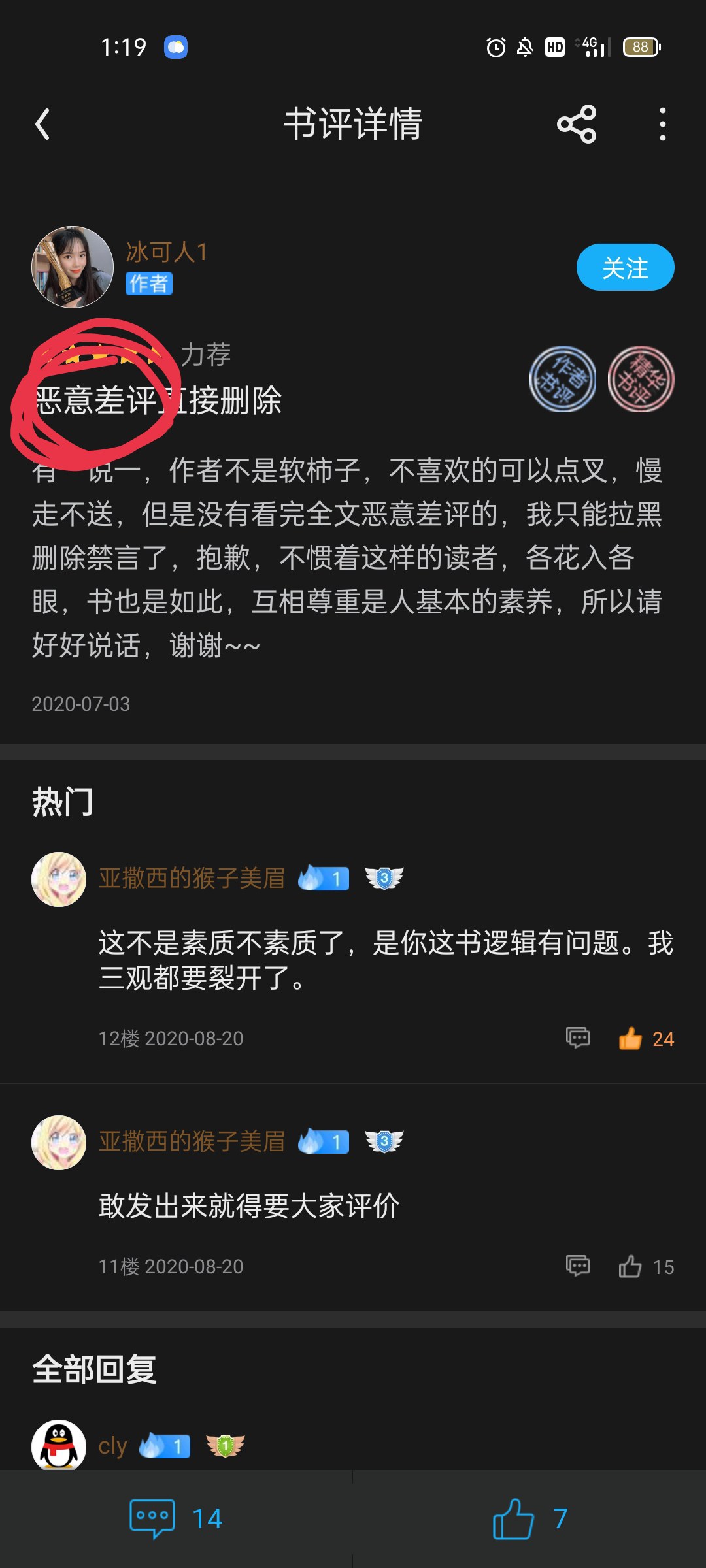Open 冰可人1's profile avatar
Viewport: 706px width, 1568px height.
pyautogui.click(x=73, y=267)
